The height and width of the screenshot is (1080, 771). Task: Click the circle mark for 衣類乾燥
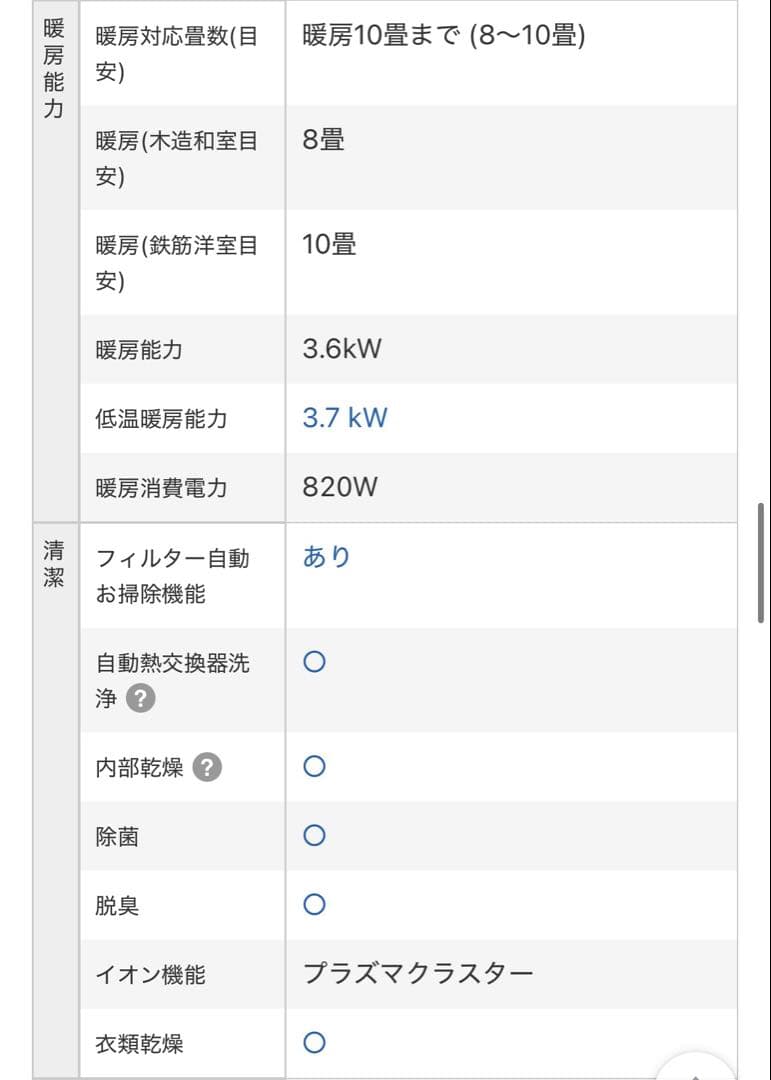[314, 1043]
